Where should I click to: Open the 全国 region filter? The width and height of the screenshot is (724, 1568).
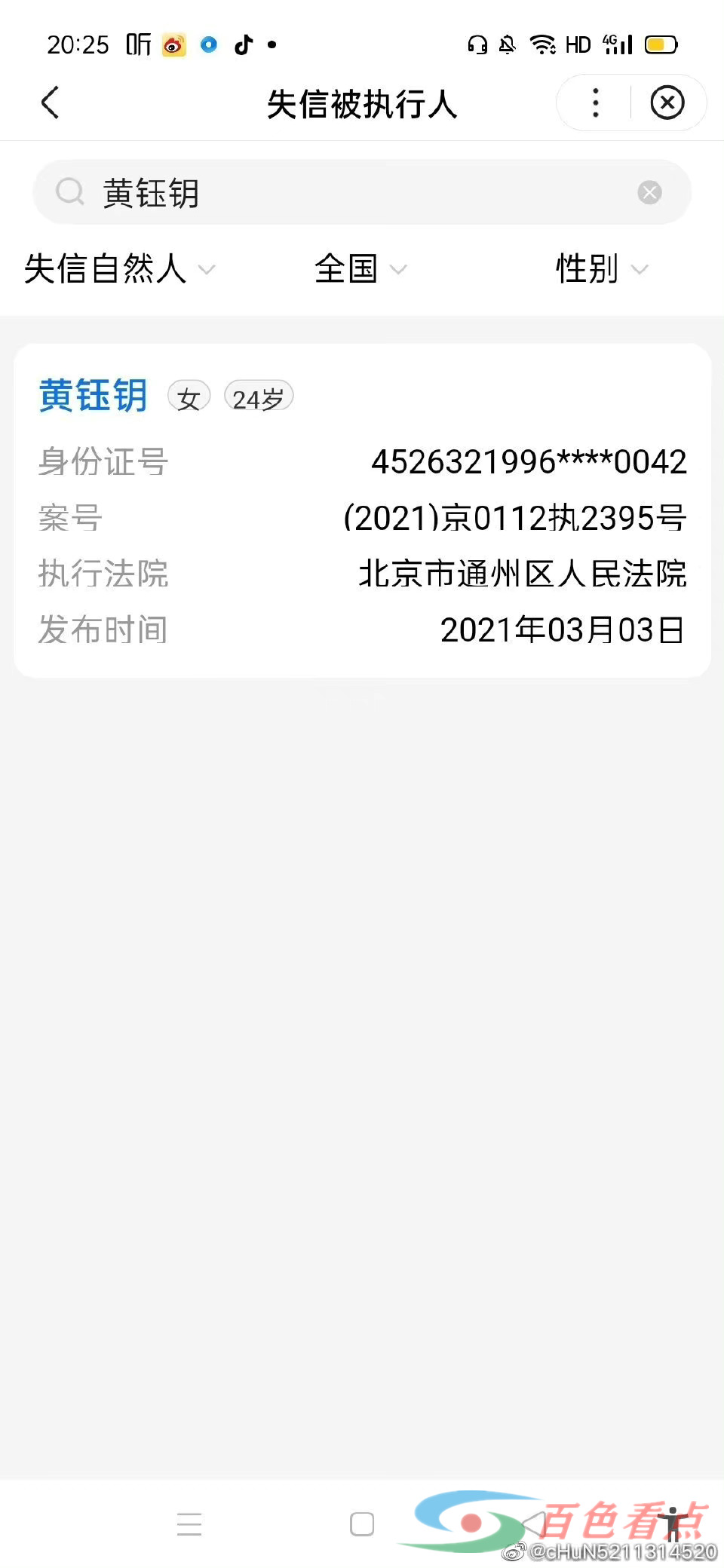[x=360, y=269]
